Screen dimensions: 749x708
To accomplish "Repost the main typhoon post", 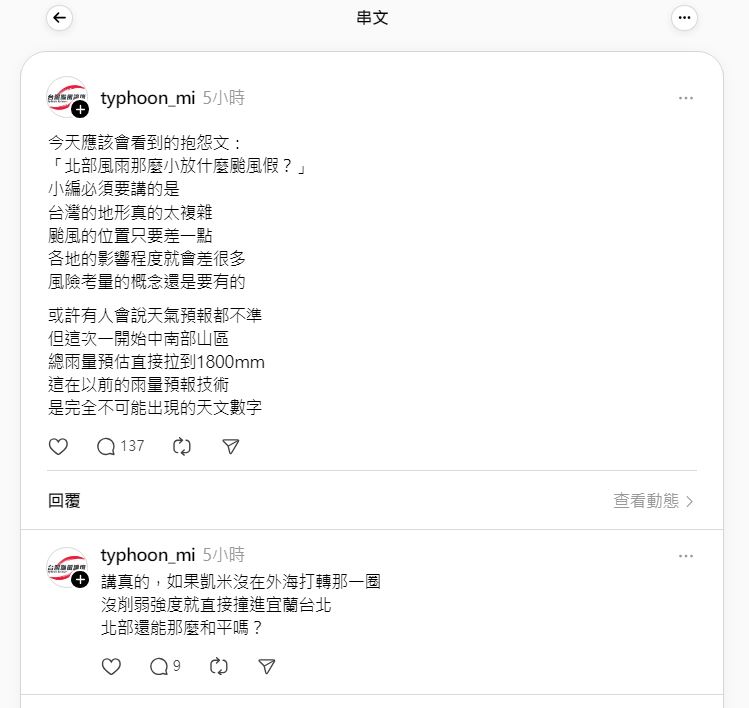I will 182,446.
